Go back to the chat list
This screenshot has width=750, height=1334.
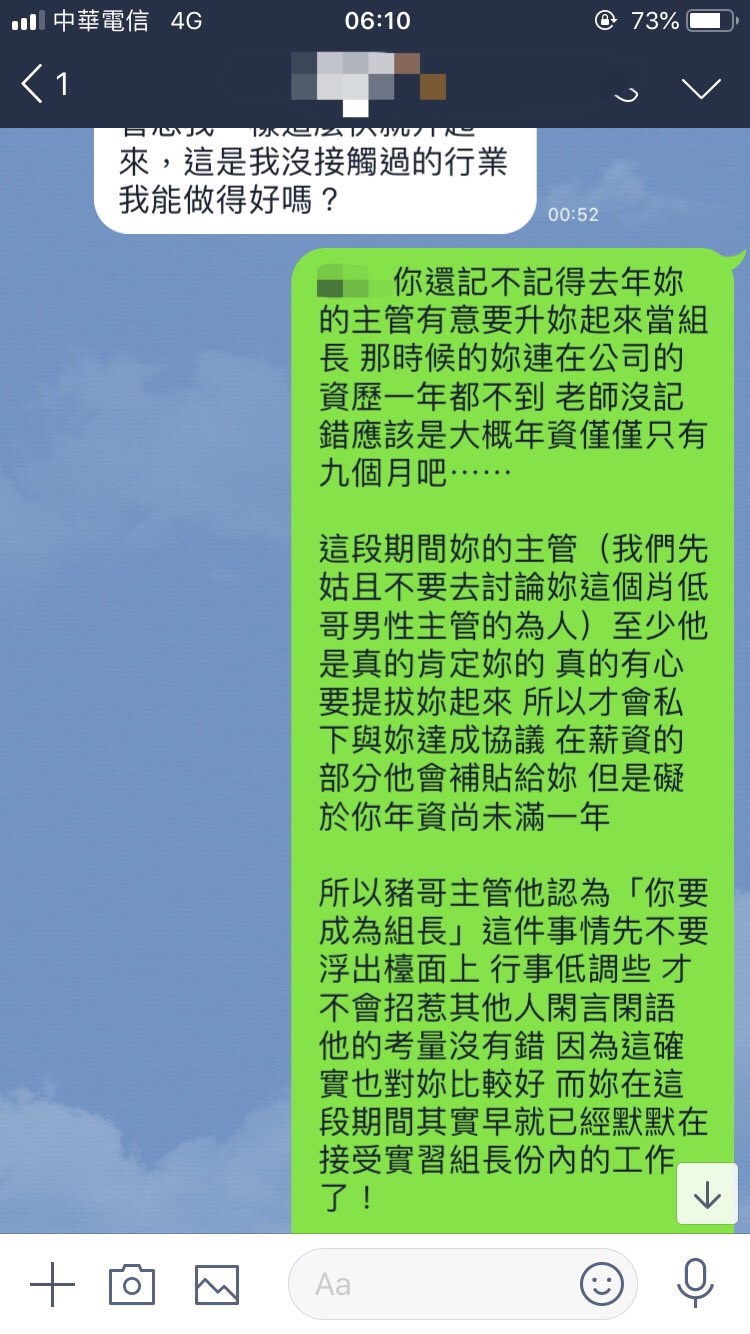(x=42, y=86)
